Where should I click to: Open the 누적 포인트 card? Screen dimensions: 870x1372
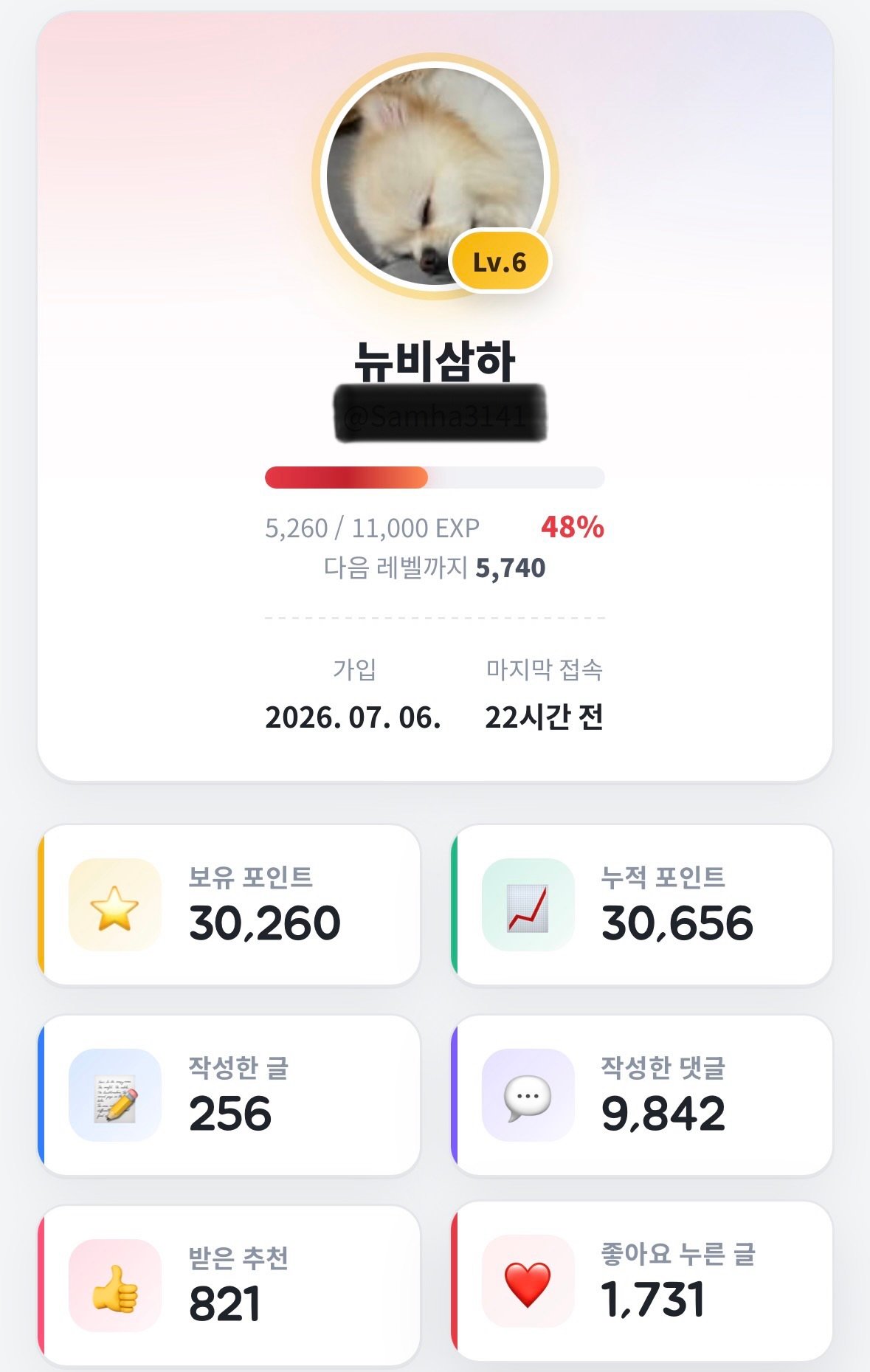click(x=642, y=905)
